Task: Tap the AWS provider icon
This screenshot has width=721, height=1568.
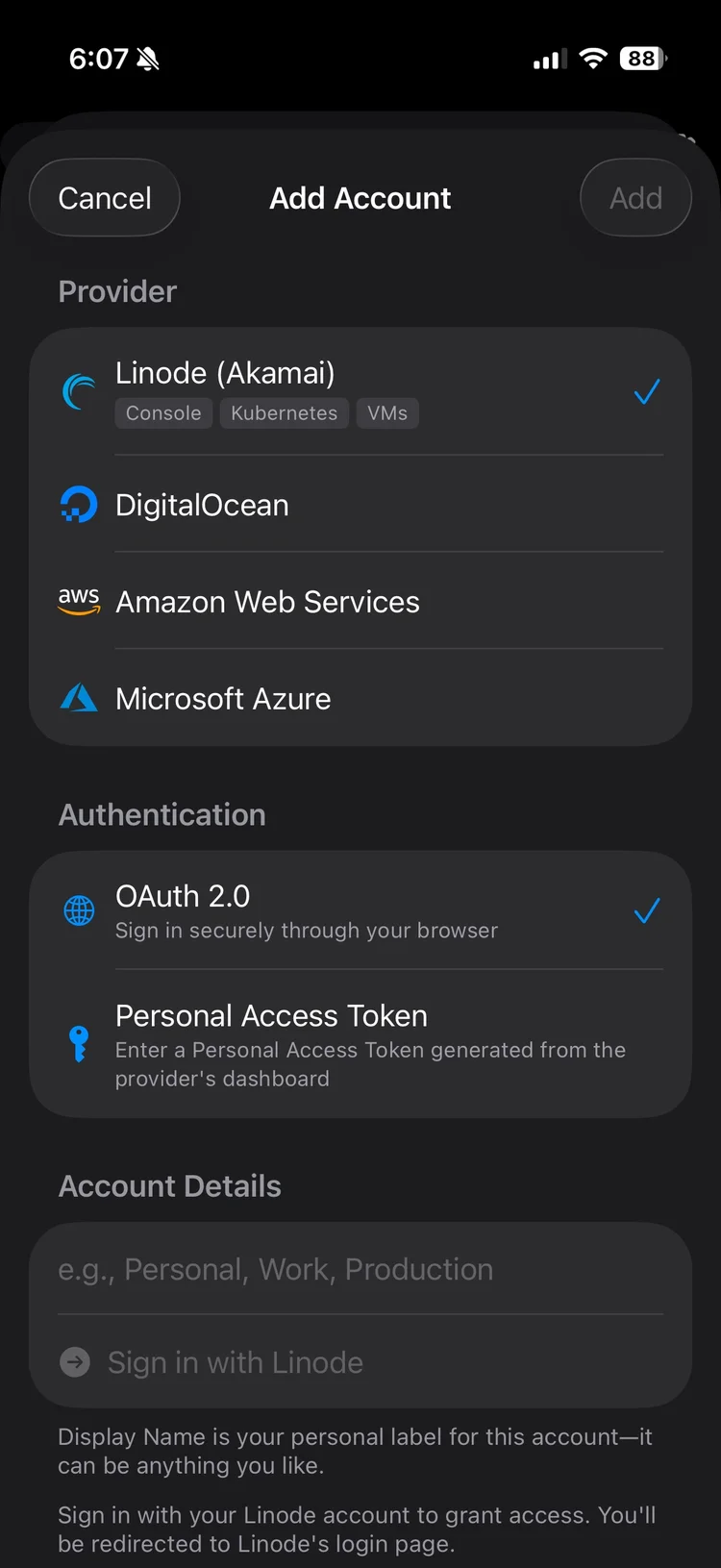Action: (79, 602)
